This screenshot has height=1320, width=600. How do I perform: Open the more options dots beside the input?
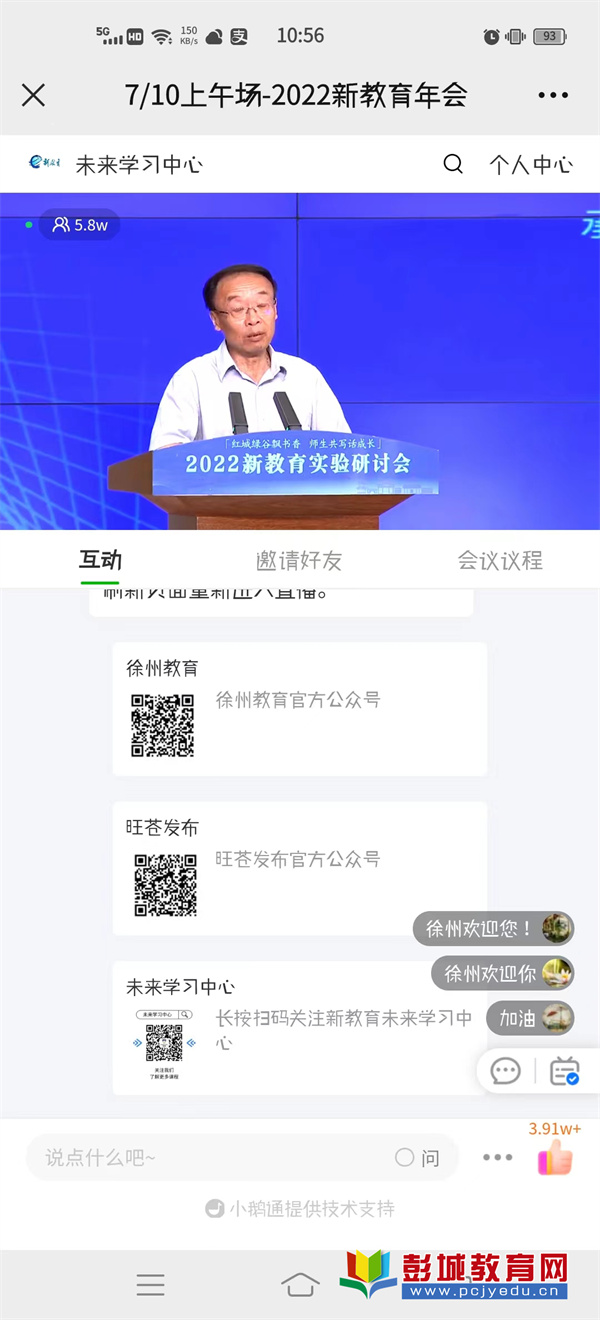coord(497,1157)
